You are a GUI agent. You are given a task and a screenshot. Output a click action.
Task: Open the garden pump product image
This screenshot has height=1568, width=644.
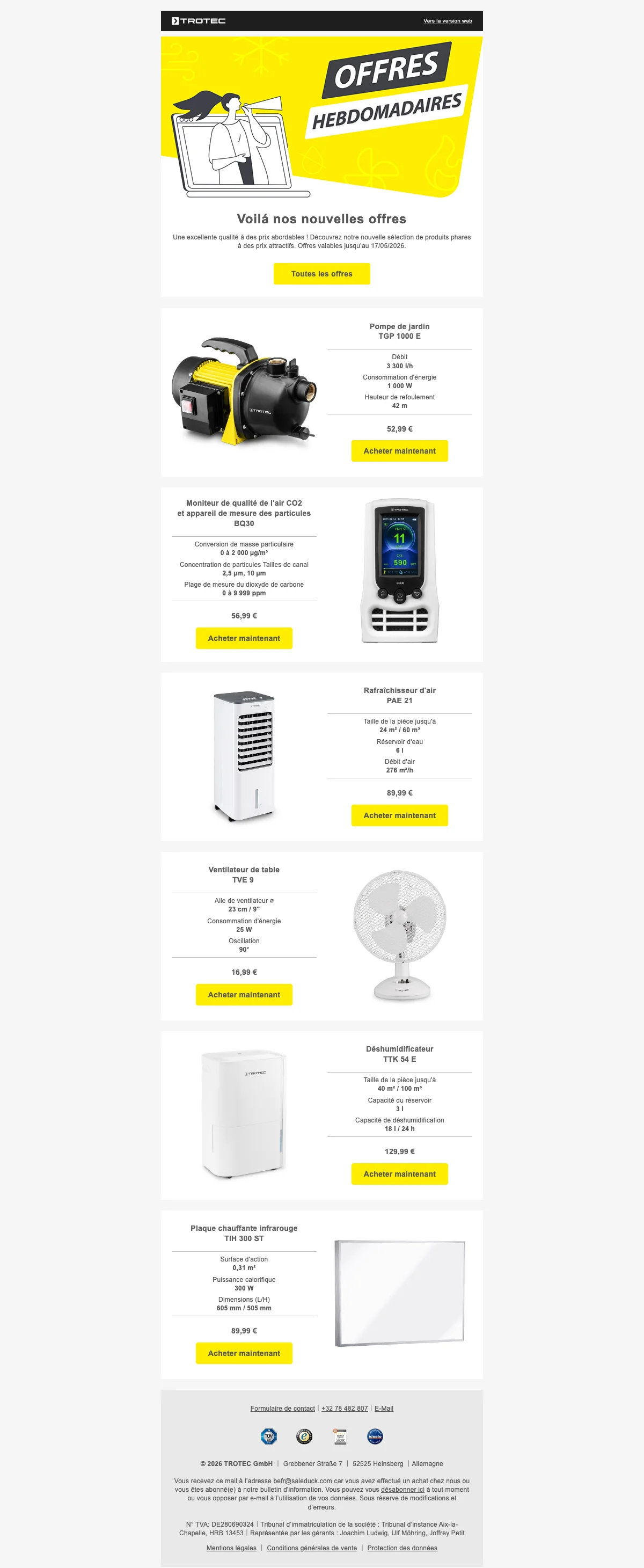[x=244, y=391]
